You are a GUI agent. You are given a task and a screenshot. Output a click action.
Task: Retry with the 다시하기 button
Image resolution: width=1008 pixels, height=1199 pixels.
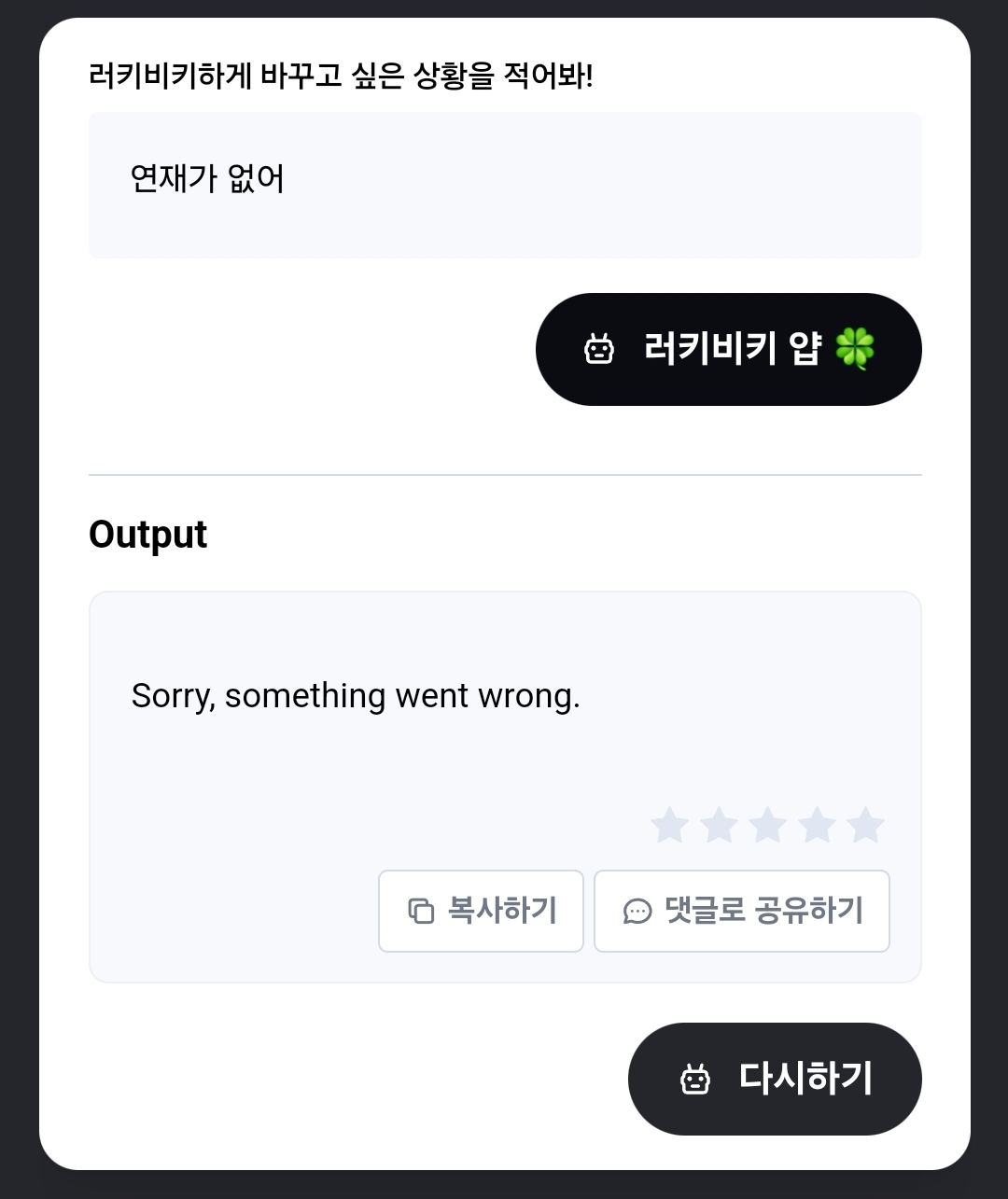[x=775, y=1079]
